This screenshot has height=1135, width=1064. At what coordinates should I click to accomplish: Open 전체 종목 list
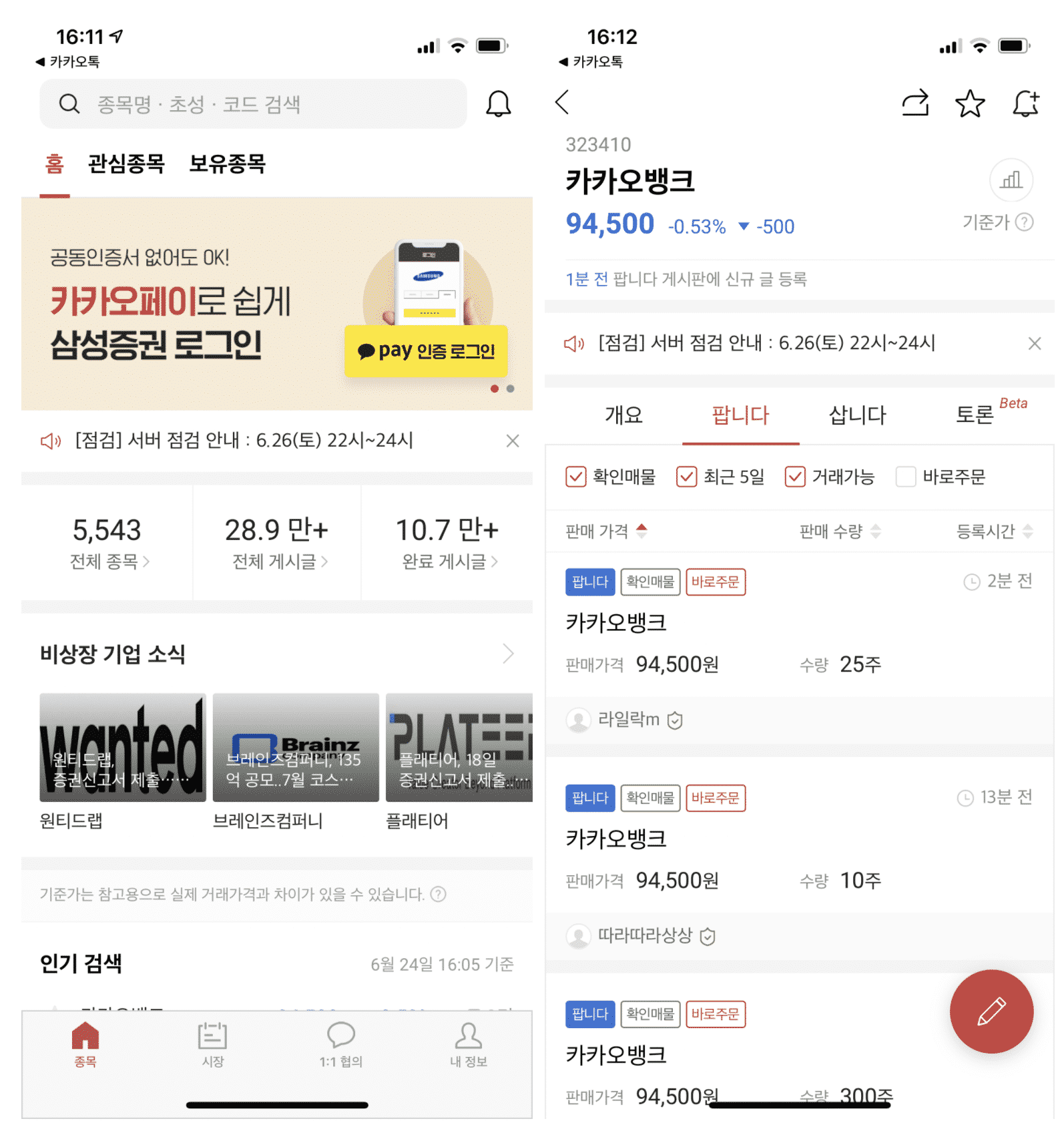pos(107,542)
